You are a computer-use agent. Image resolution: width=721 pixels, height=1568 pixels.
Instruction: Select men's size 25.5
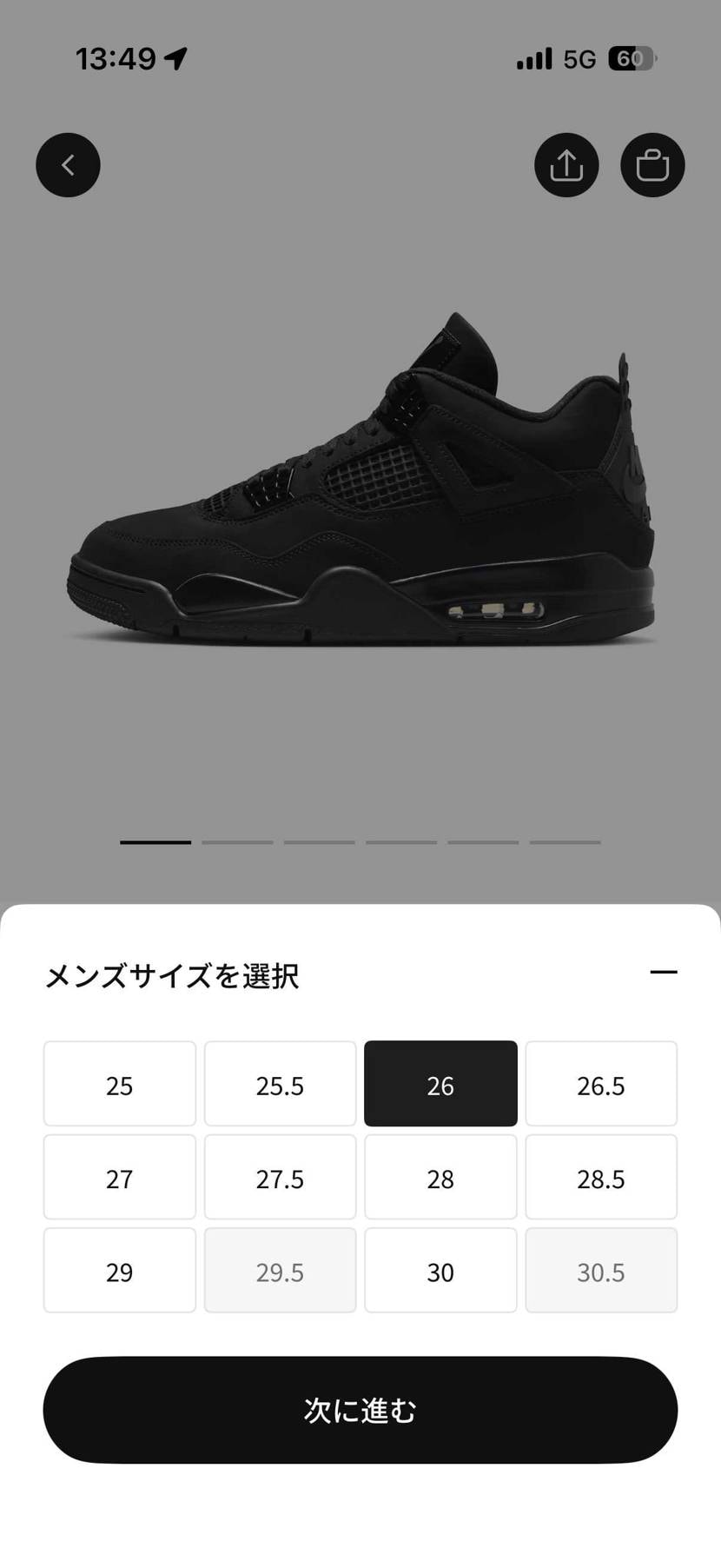point(280,1084)
